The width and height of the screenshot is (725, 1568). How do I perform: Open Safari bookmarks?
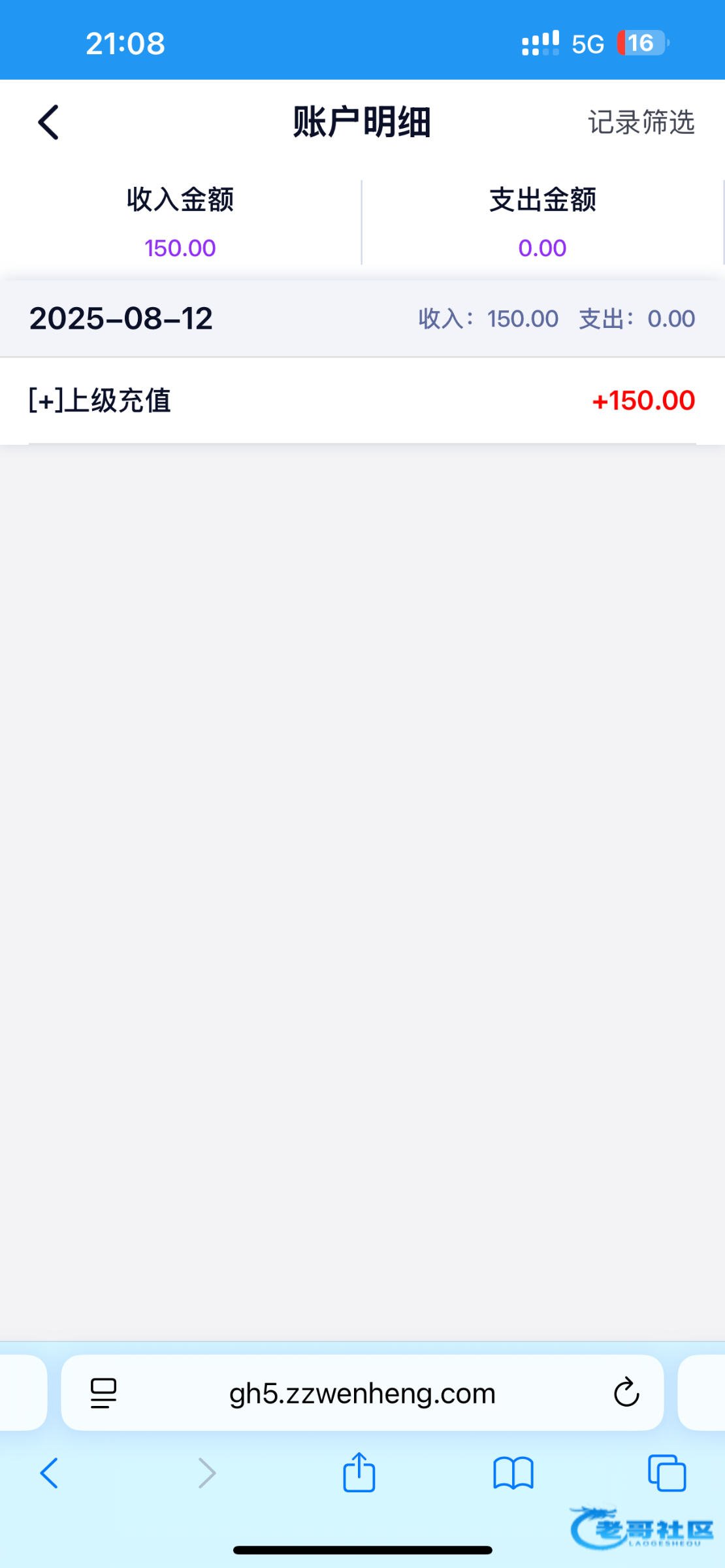(513, 1473)
